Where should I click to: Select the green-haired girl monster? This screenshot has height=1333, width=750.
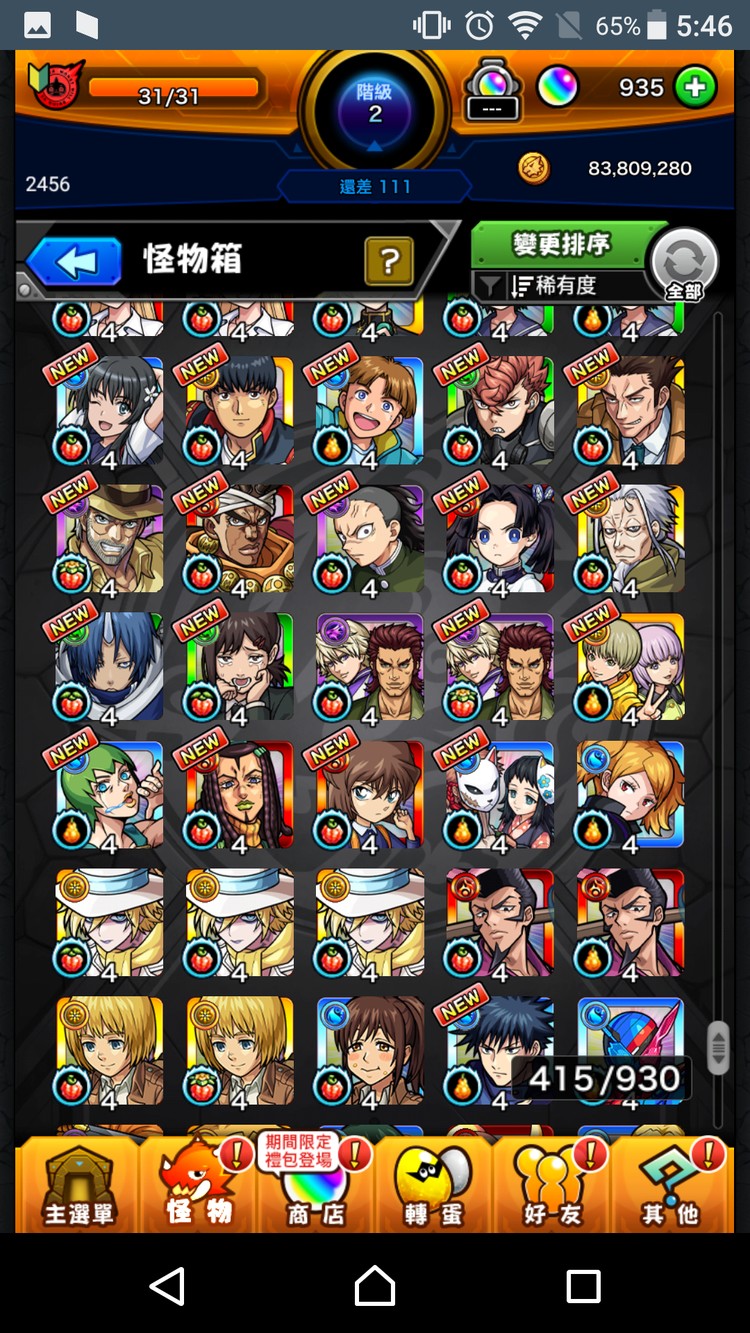tap(110, 796)
